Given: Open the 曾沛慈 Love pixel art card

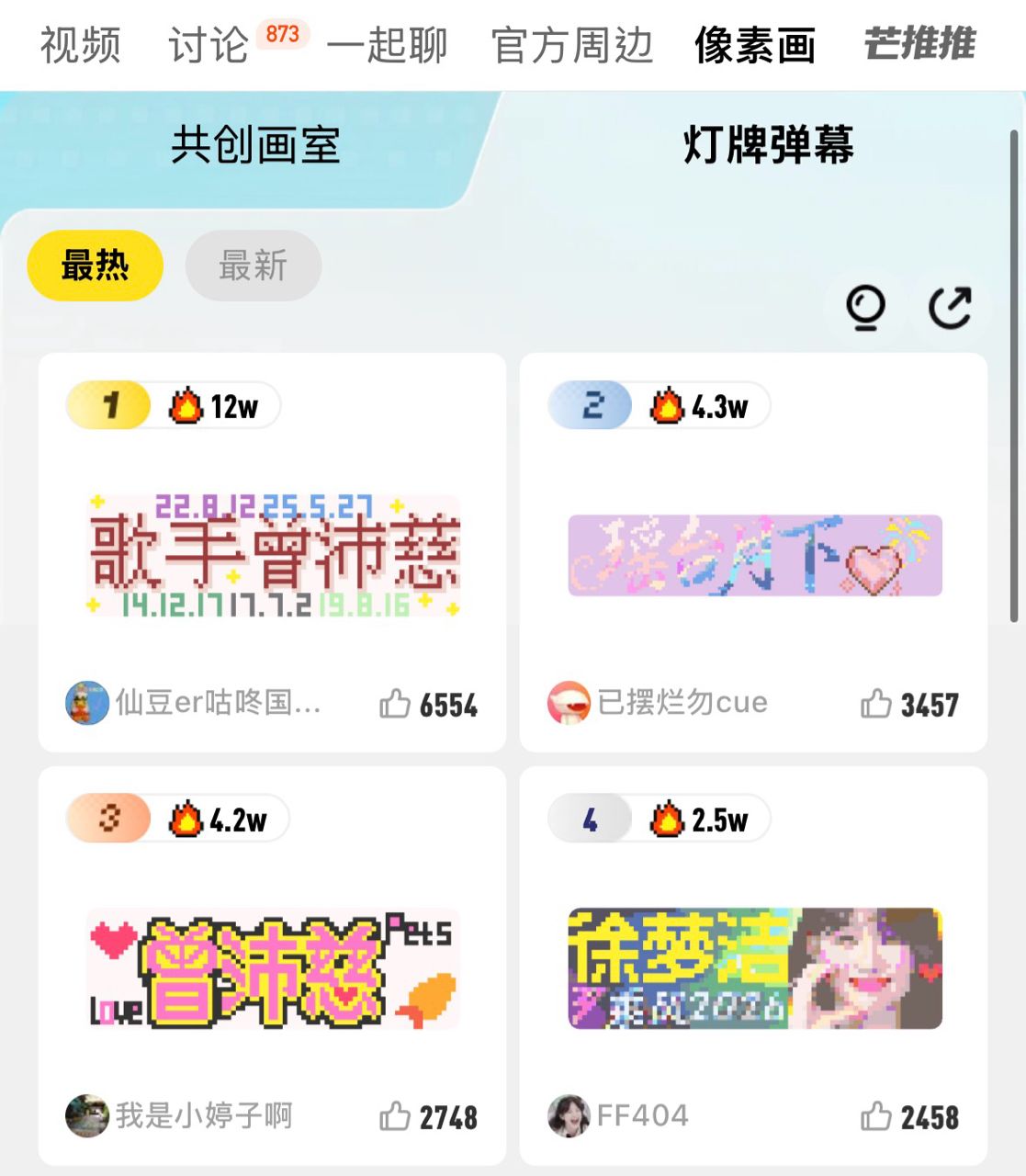Looking at the screenshot, I should [x=273, y=968].
